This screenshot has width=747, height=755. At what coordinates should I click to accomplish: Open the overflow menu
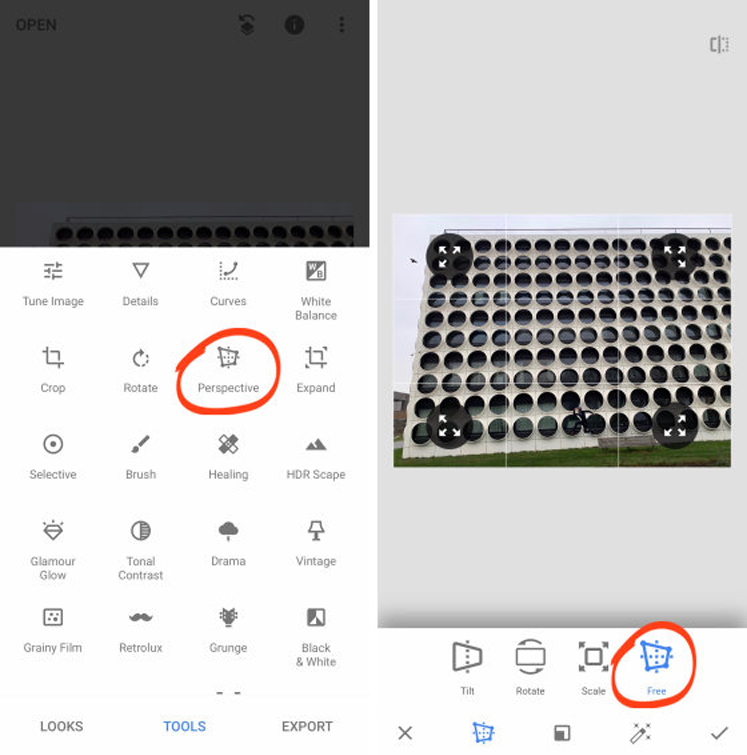click(x=342, y=25)
